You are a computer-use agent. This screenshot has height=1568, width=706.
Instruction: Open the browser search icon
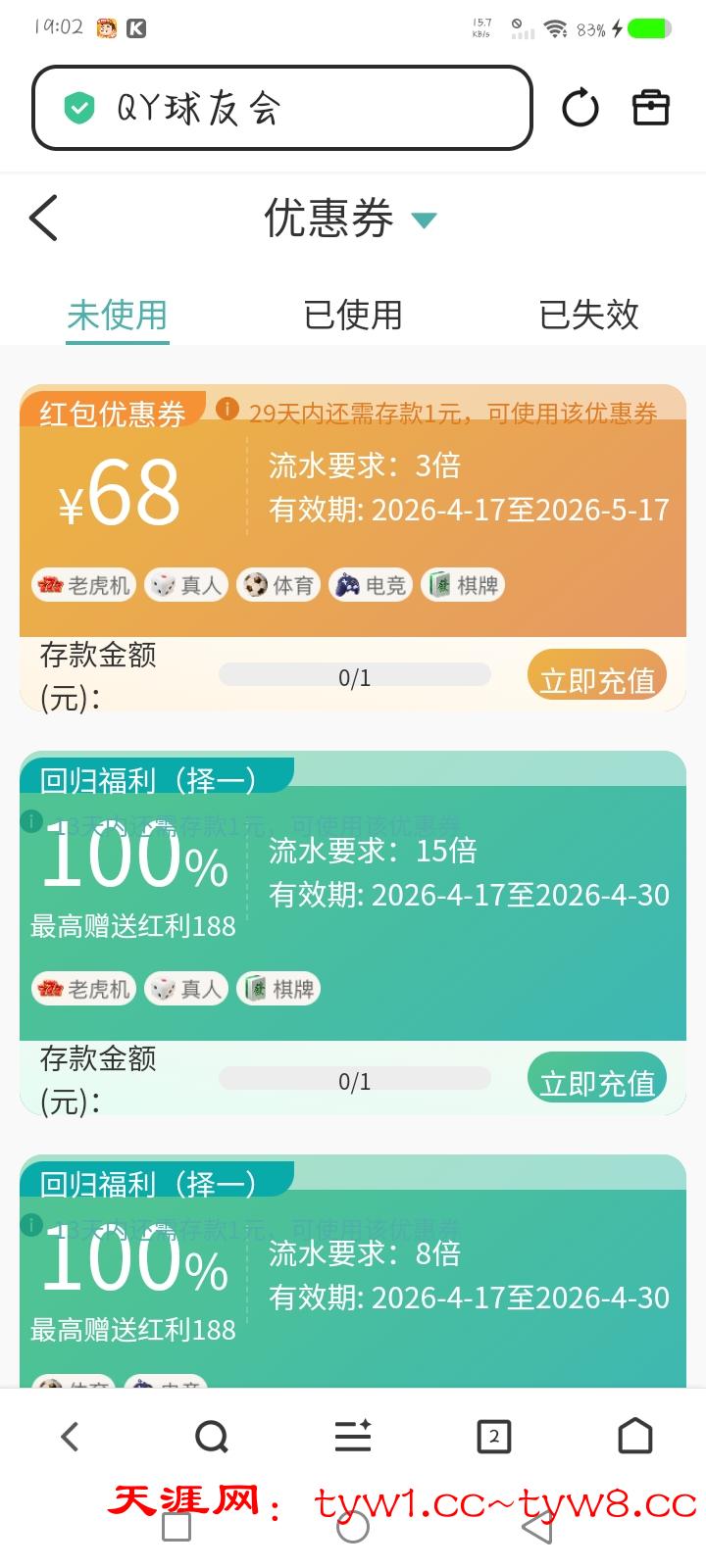point(211,1437)
